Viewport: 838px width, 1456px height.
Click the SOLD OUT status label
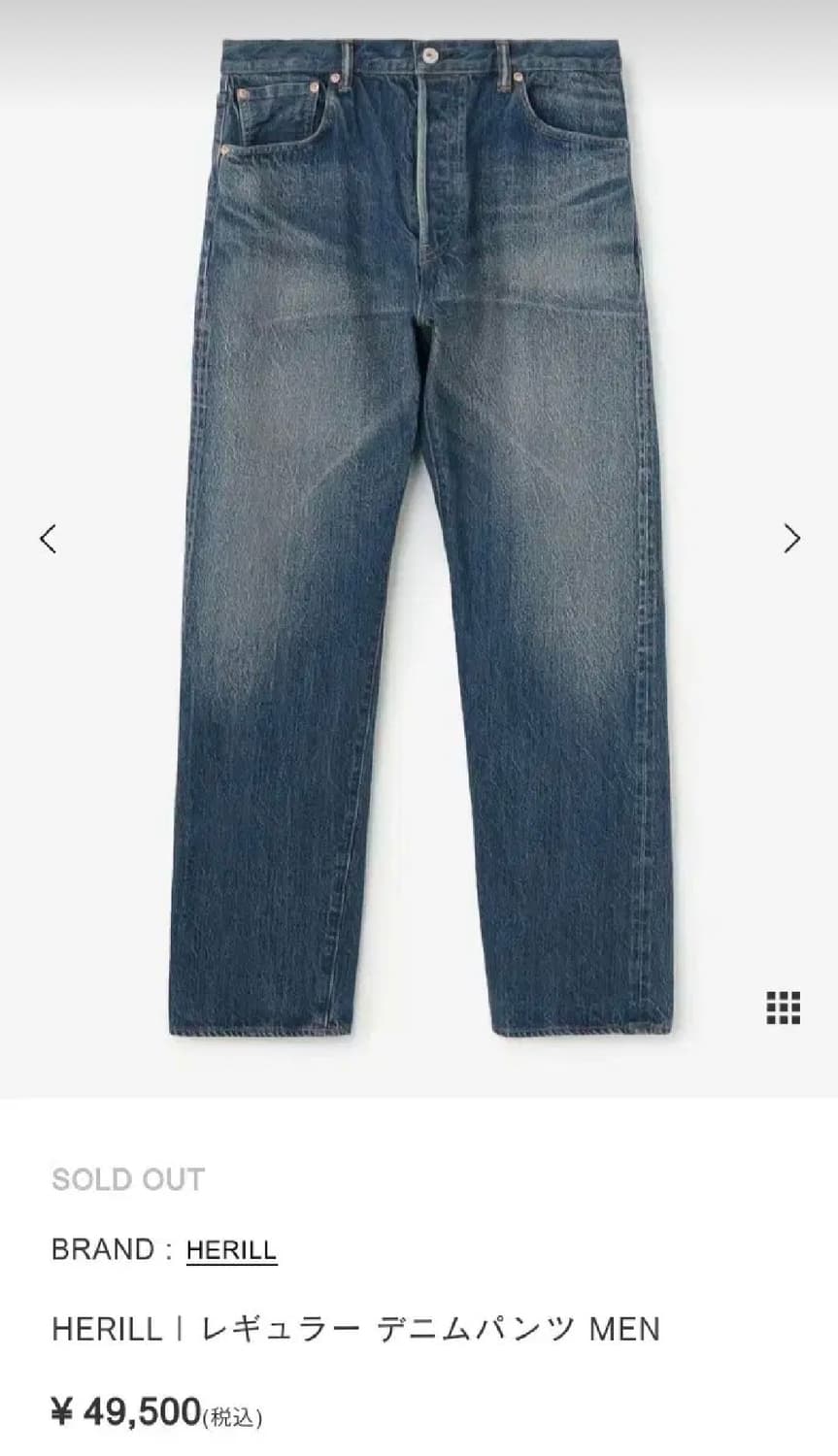click(127, 1179)
